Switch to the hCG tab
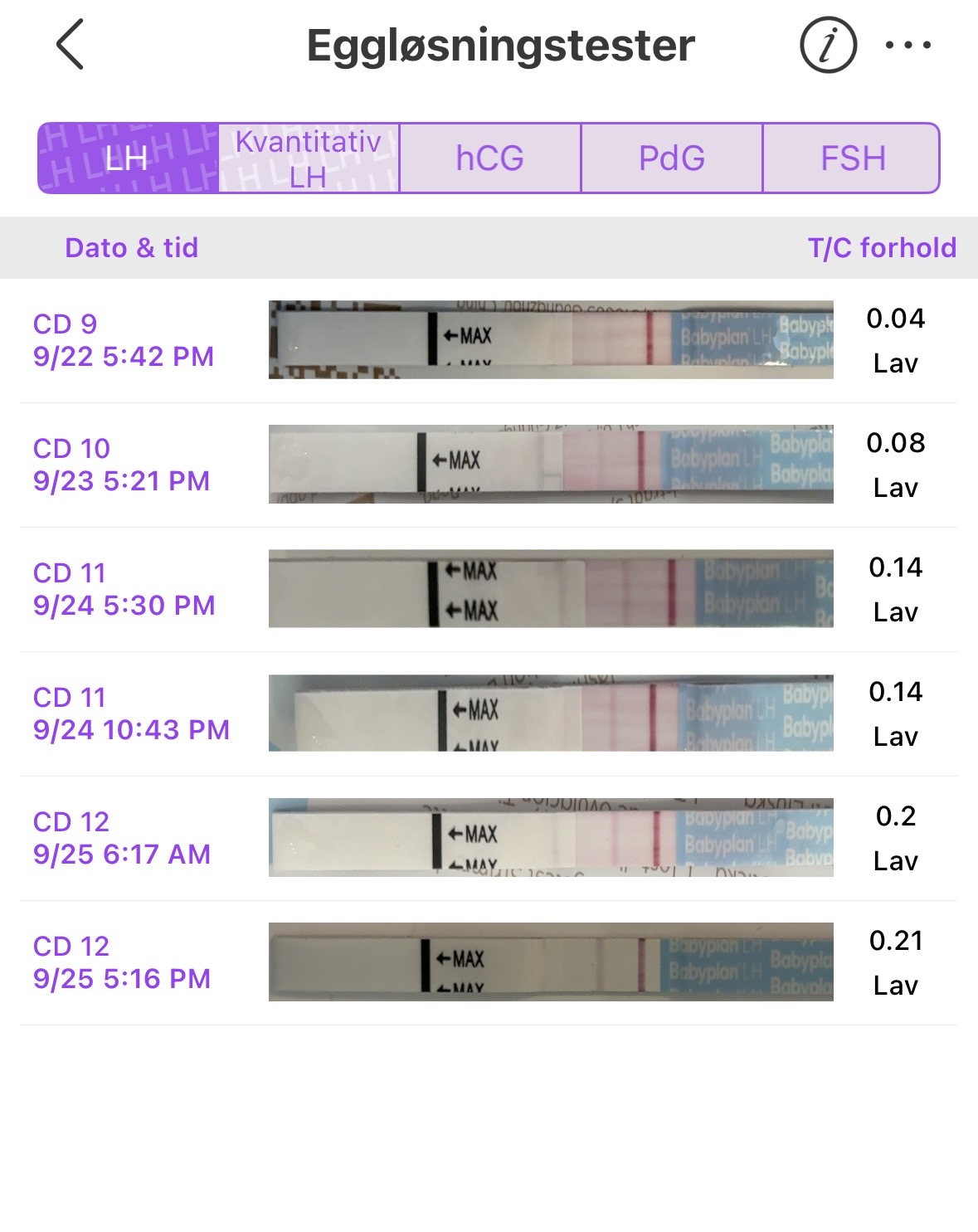This screenshot has width=978, height=1232. (x=490, y=158)
